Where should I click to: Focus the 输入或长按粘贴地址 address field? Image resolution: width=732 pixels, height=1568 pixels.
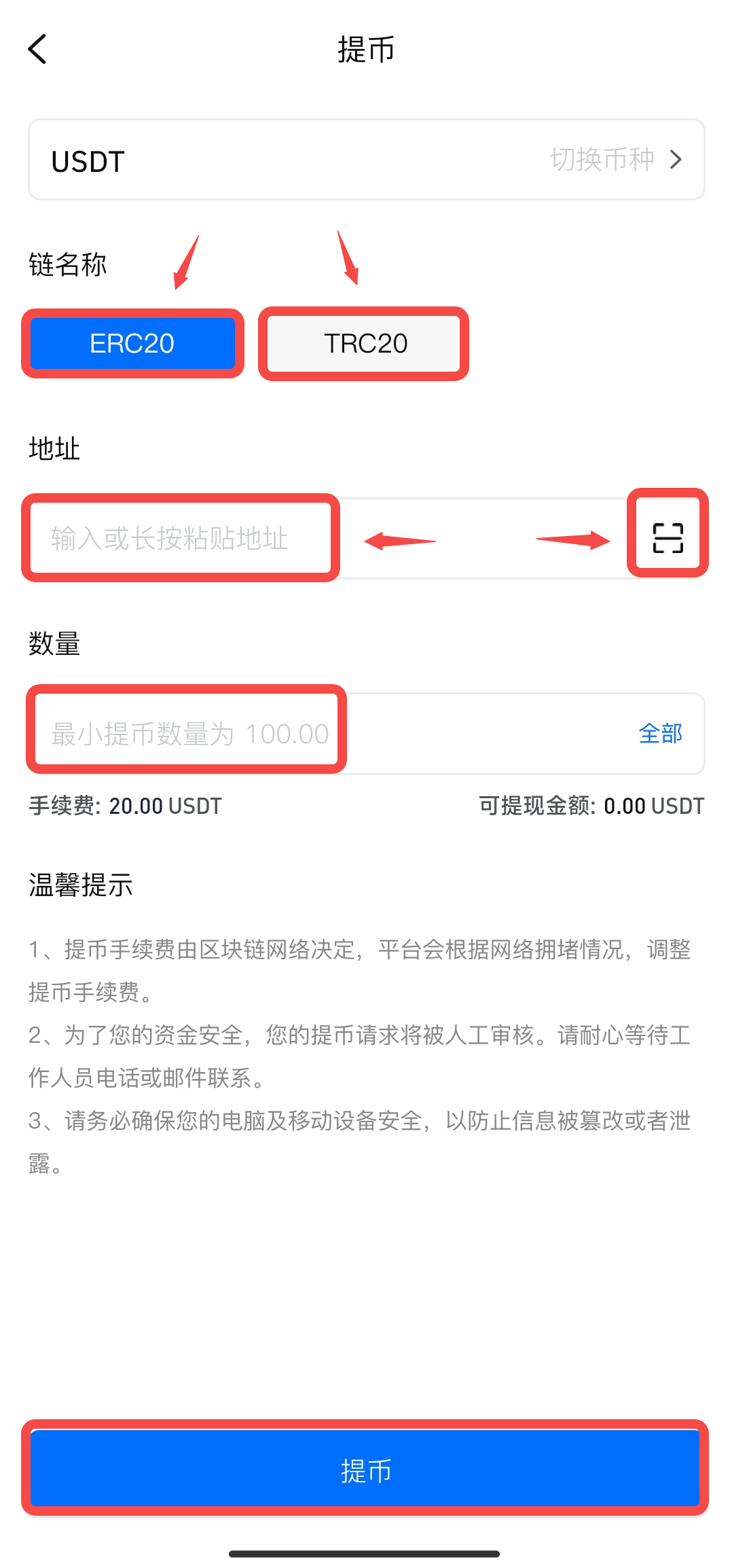click(181, 538)
